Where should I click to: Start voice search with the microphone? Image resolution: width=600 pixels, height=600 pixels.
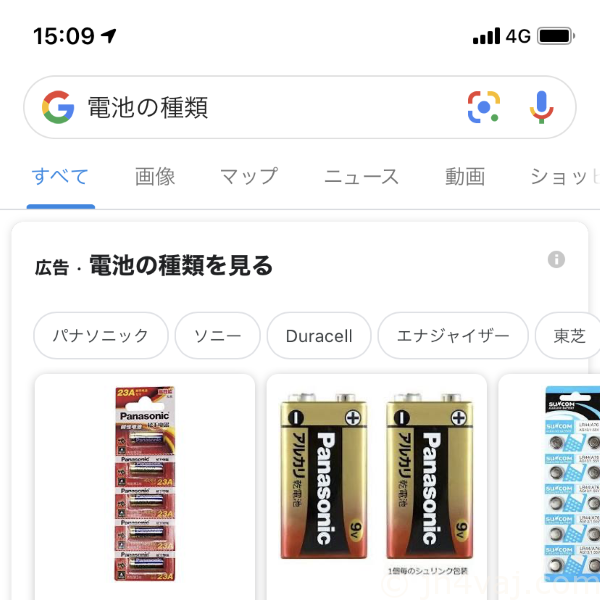click(541, 107)
